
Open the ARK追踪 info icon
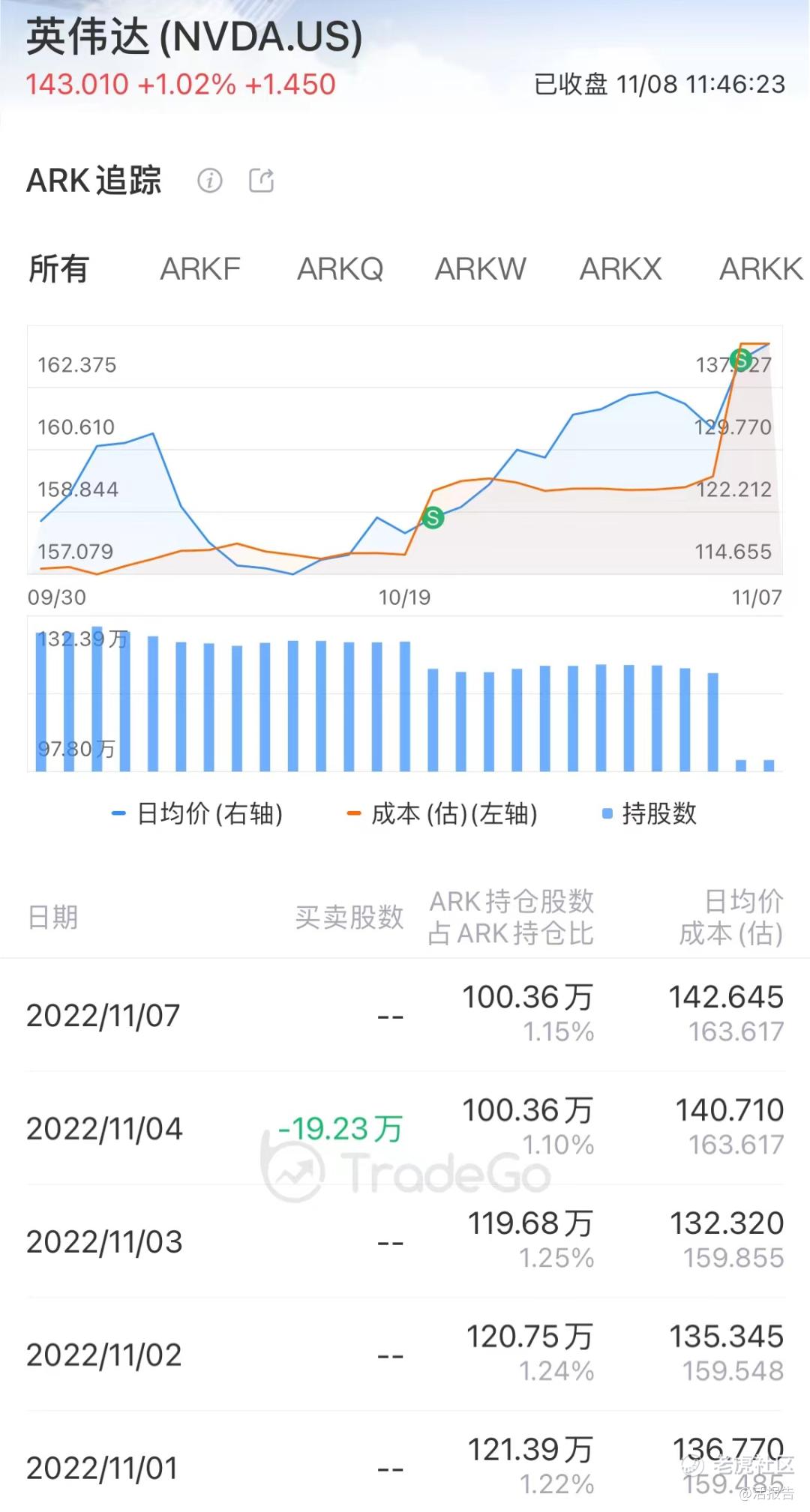coord(210,181)
